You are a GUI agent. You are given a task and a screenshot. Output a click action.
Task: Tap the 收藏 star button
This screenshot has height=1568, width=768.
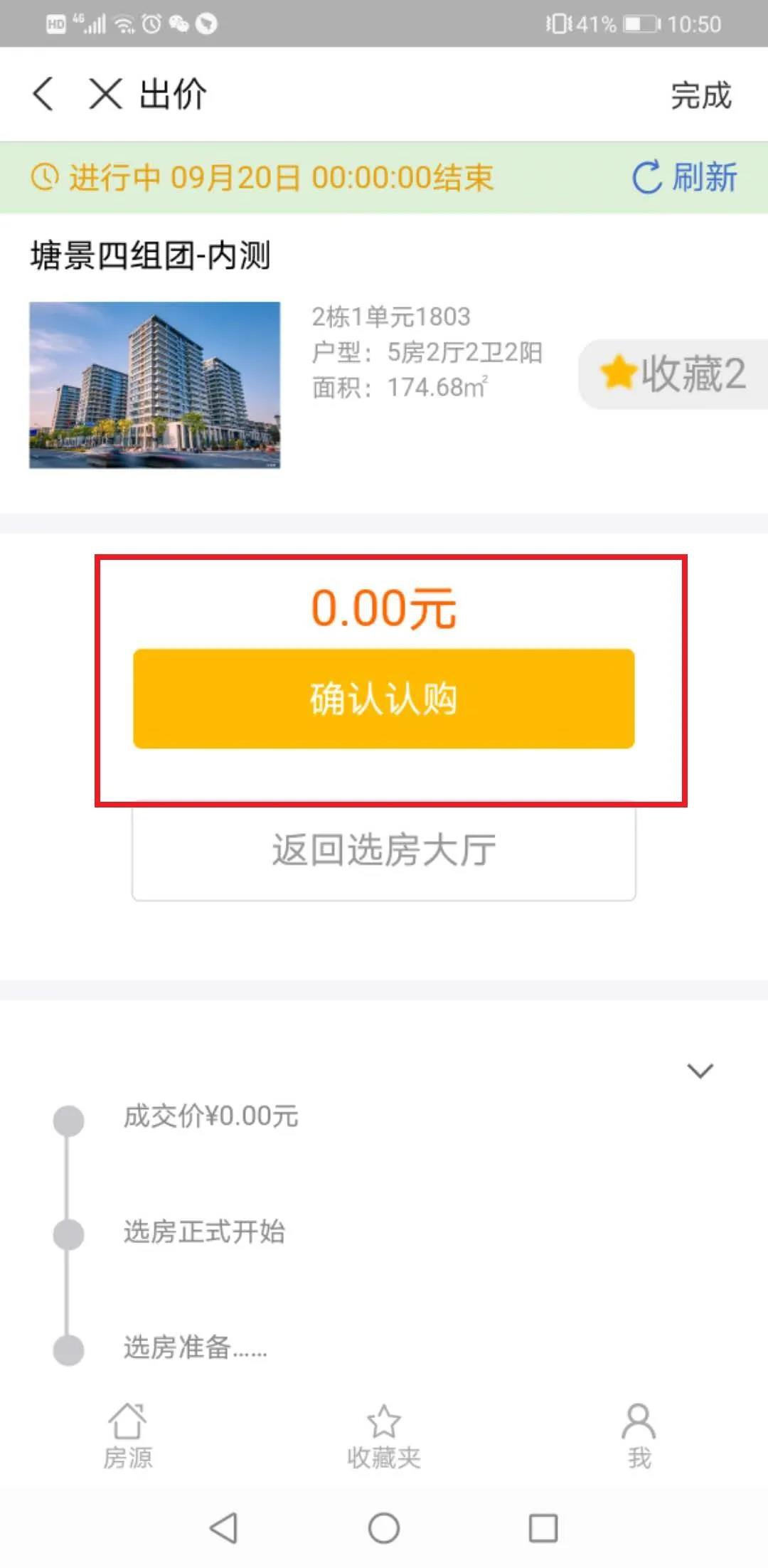pos(673,374)
